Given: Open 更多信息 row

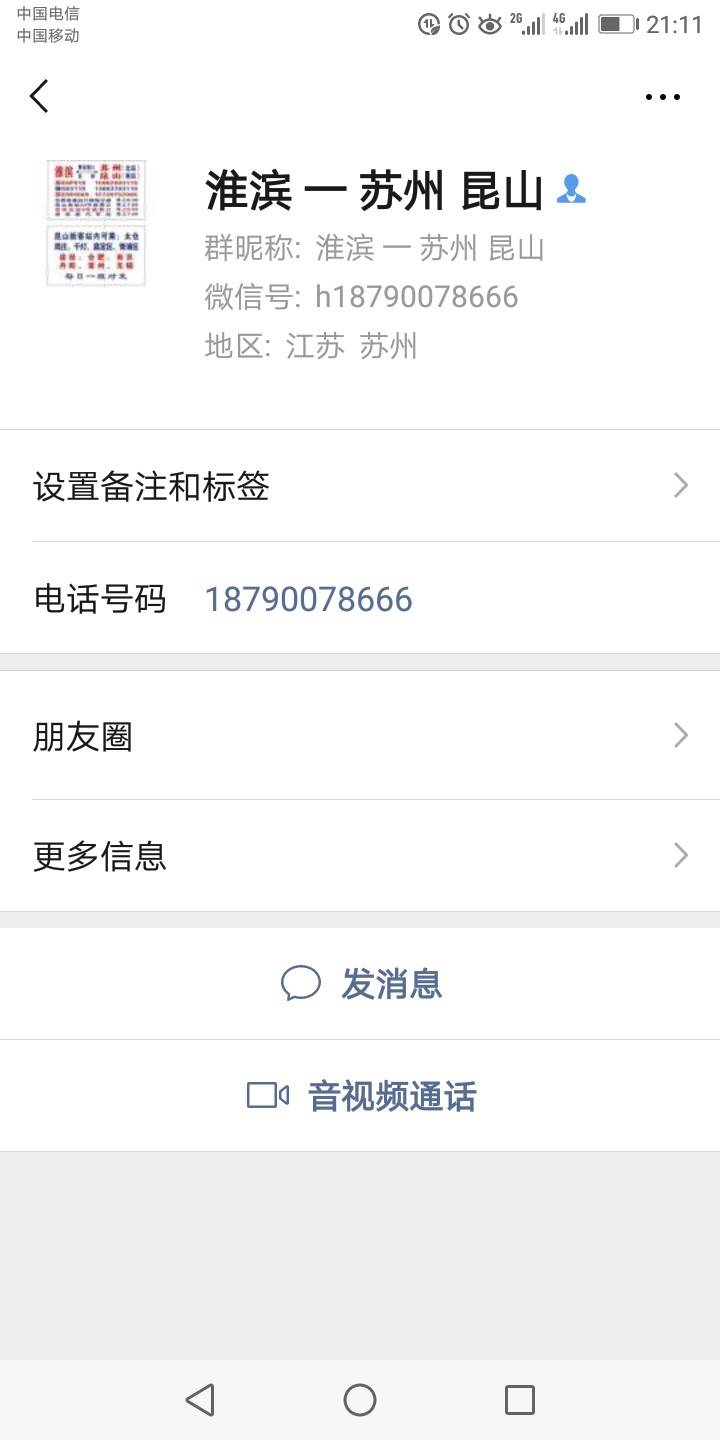Looking at the screenshot, I should tap(360, 856).
